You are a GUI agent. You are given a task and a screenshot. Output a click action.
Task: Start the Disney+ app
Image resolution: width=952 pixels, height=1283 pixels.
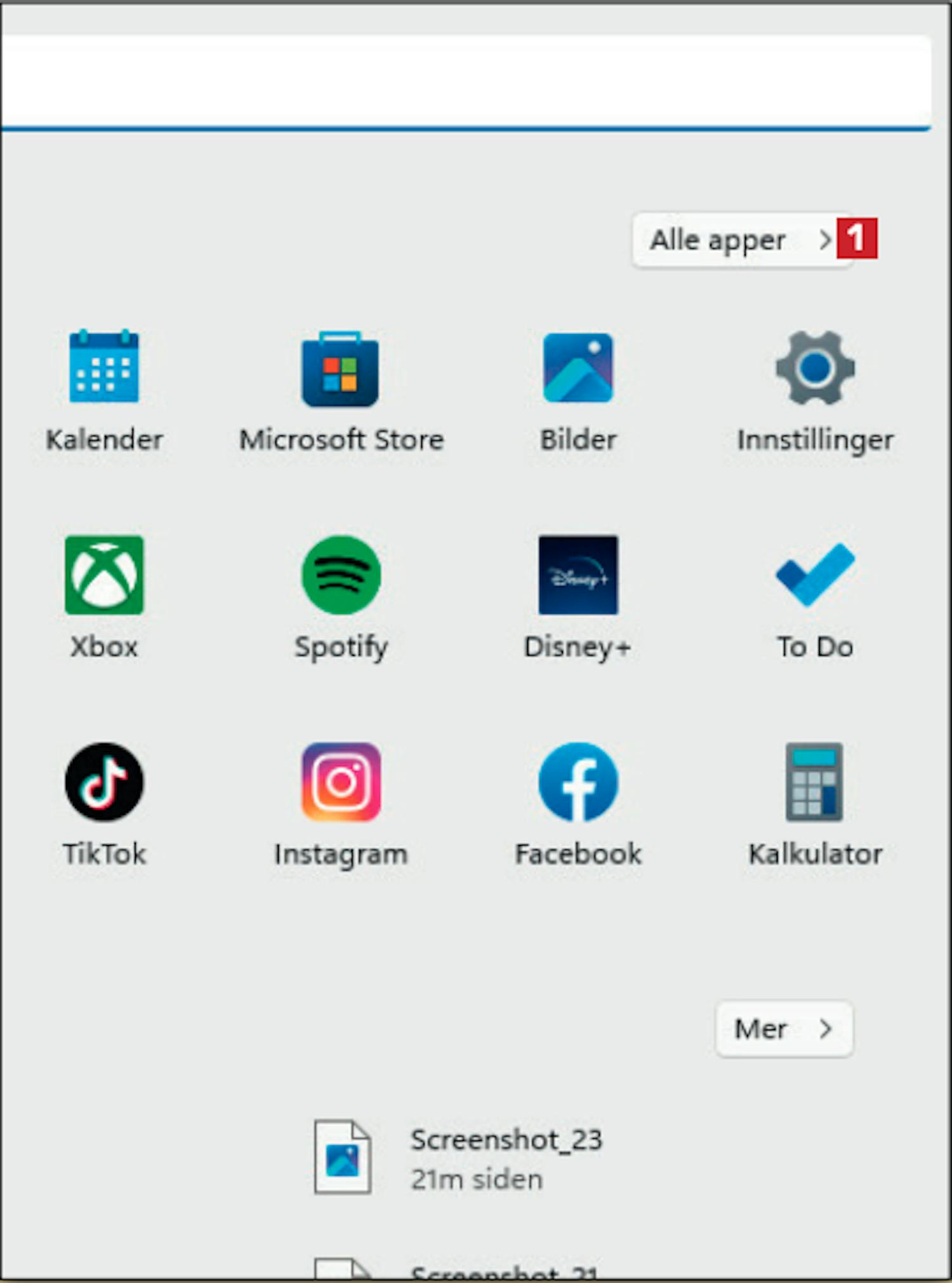click(x=578, y=575)
